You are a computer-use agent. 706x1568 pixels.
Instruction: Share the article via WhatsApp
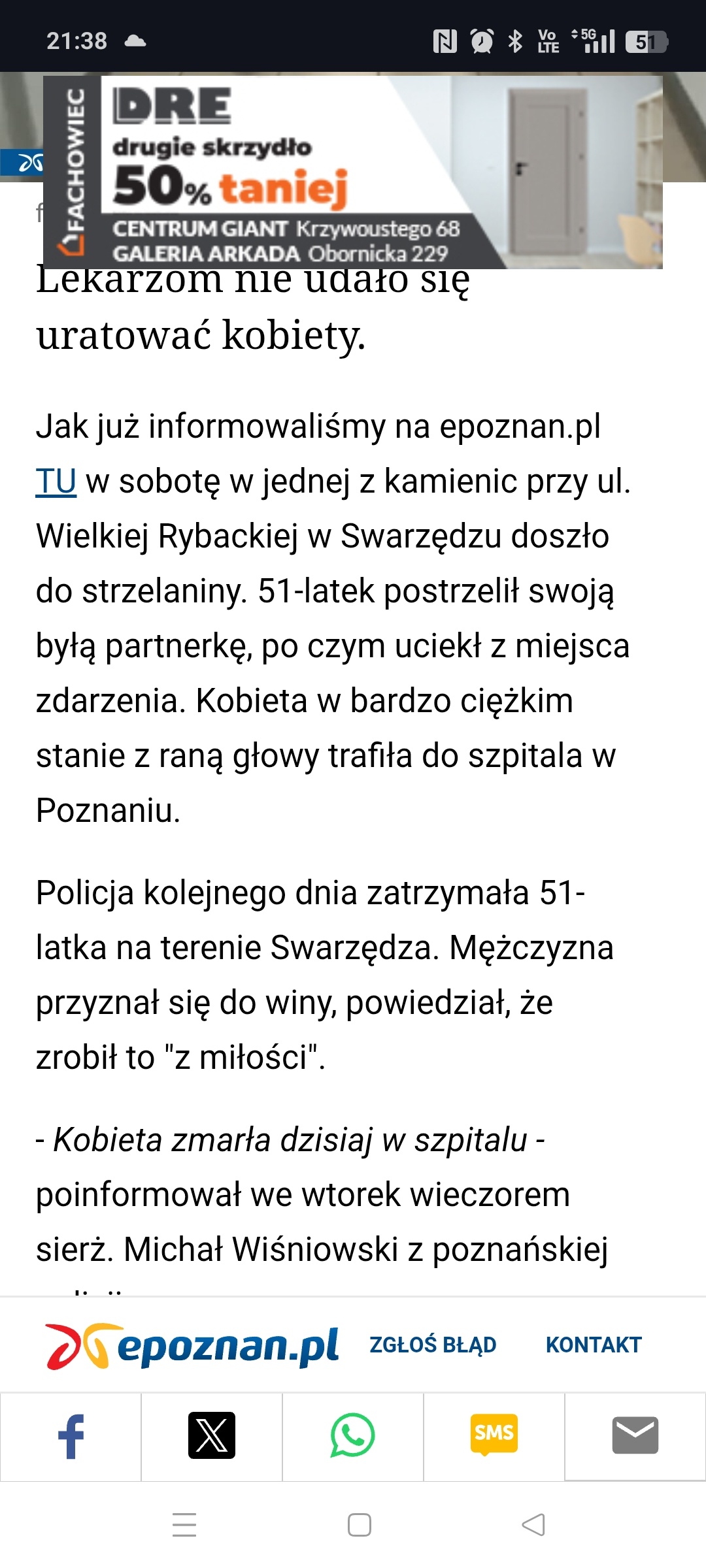(353, 1437)
